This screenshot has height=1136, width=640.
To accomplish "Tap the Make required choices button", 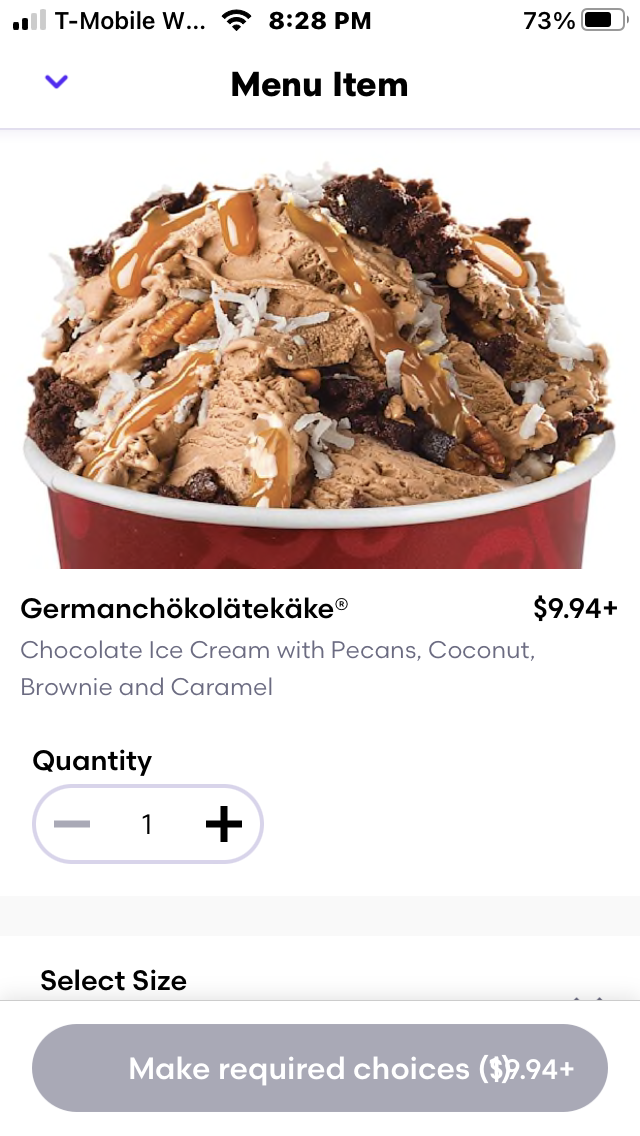I will click(320, 1068).
